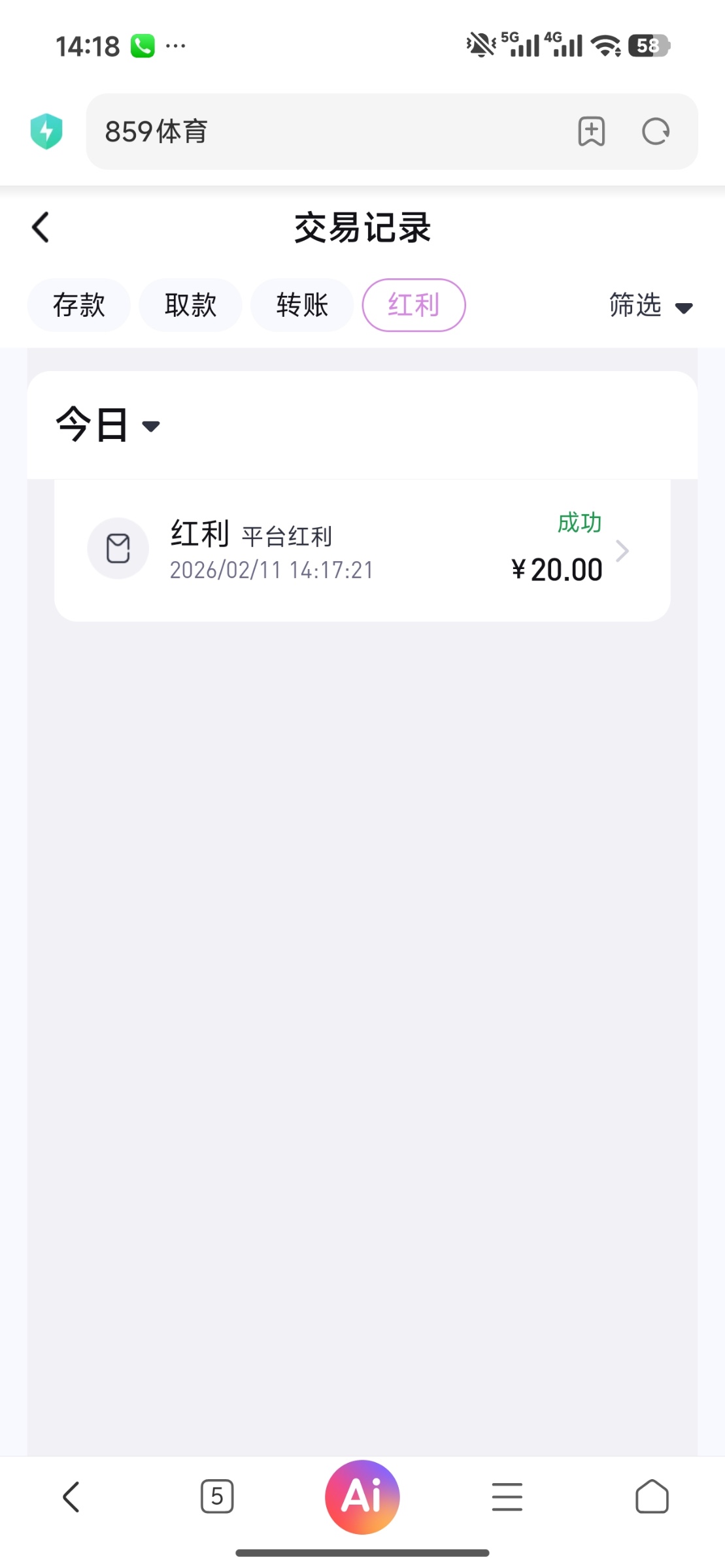Open the 平台红利 ¥20.00 record

tap(362, 550)
